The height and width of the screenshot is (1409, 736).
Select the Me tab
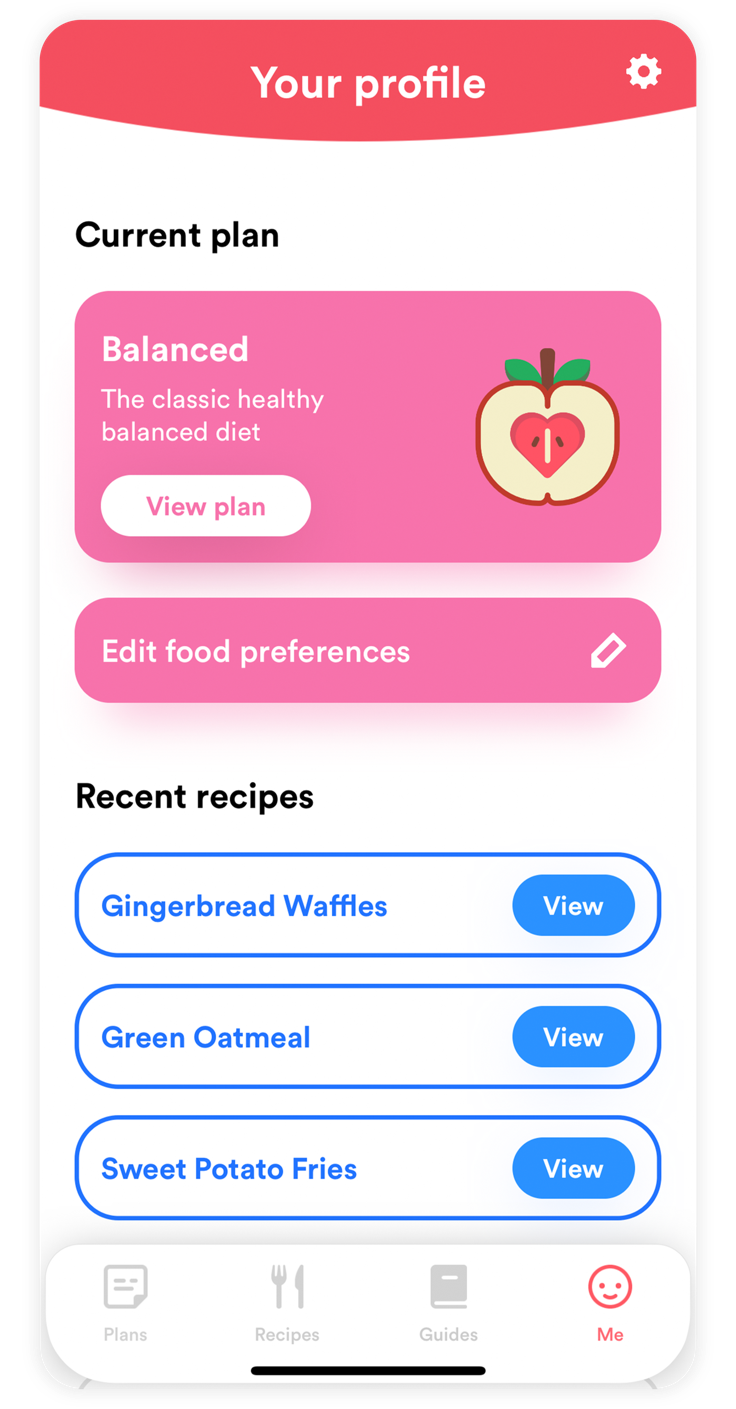[610, 1302]
